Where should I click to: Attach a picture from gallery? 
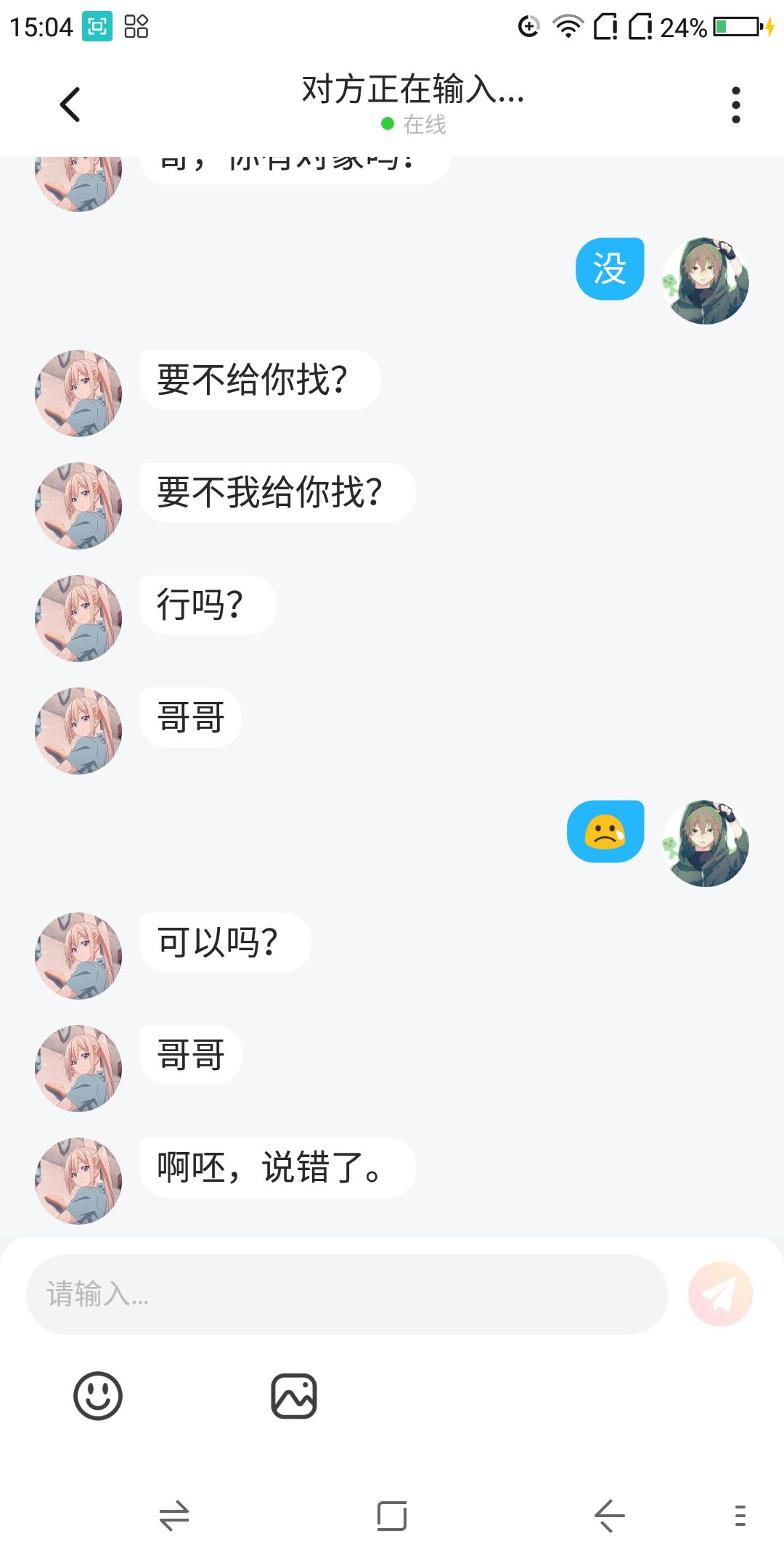[294, 1395]
